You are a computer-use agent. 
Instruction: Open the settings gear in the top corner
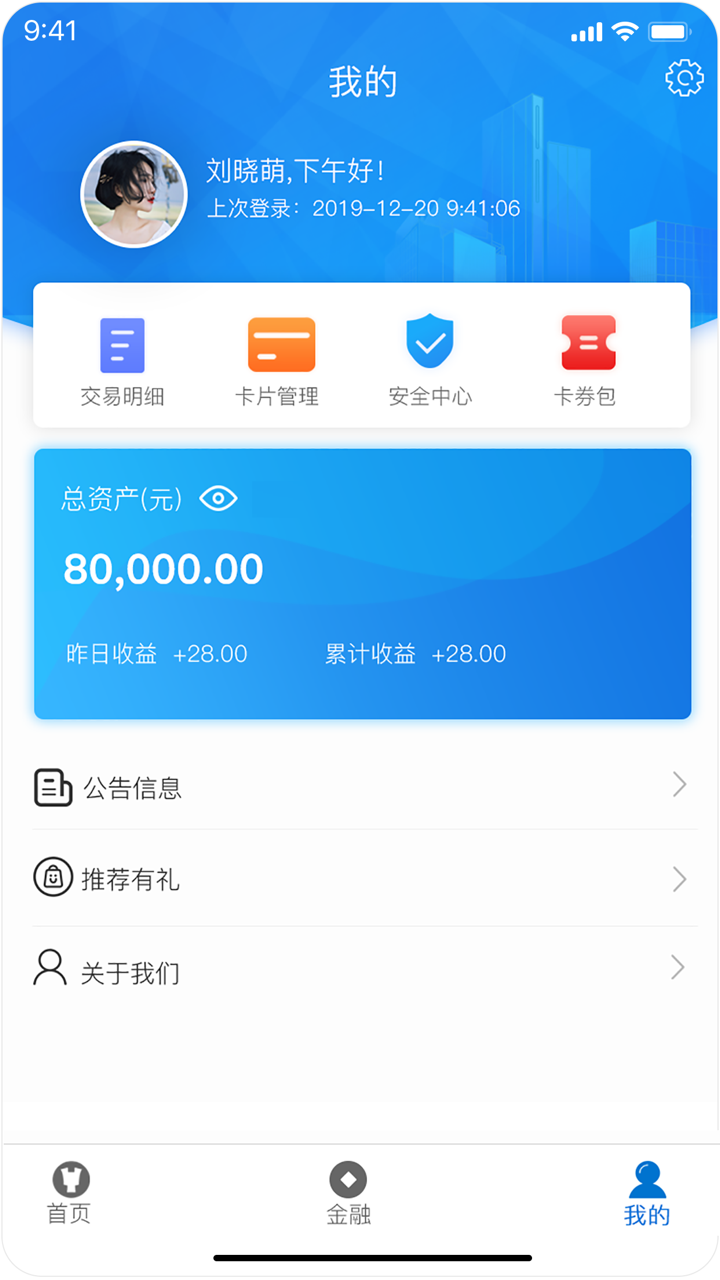click(684, 78)
